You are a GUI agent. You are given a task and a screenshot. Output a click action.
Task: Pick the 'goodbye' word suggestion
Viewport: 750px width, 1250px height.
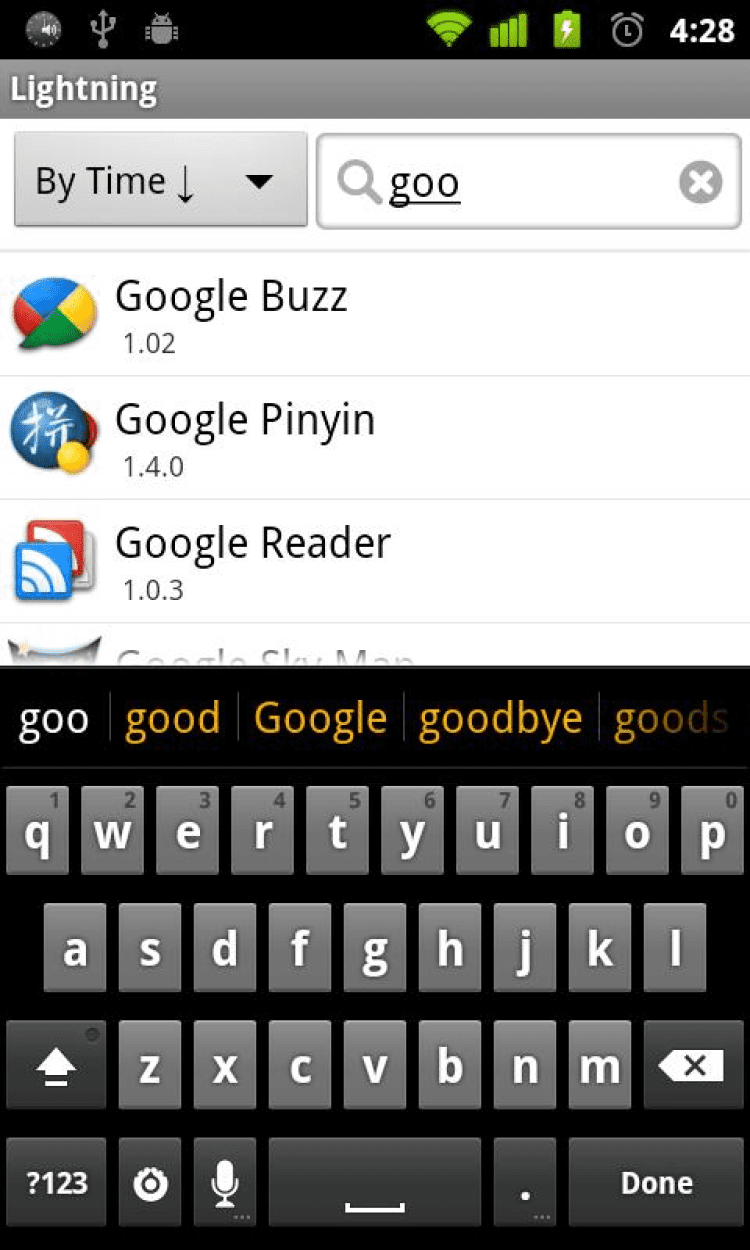pos(500,718)
